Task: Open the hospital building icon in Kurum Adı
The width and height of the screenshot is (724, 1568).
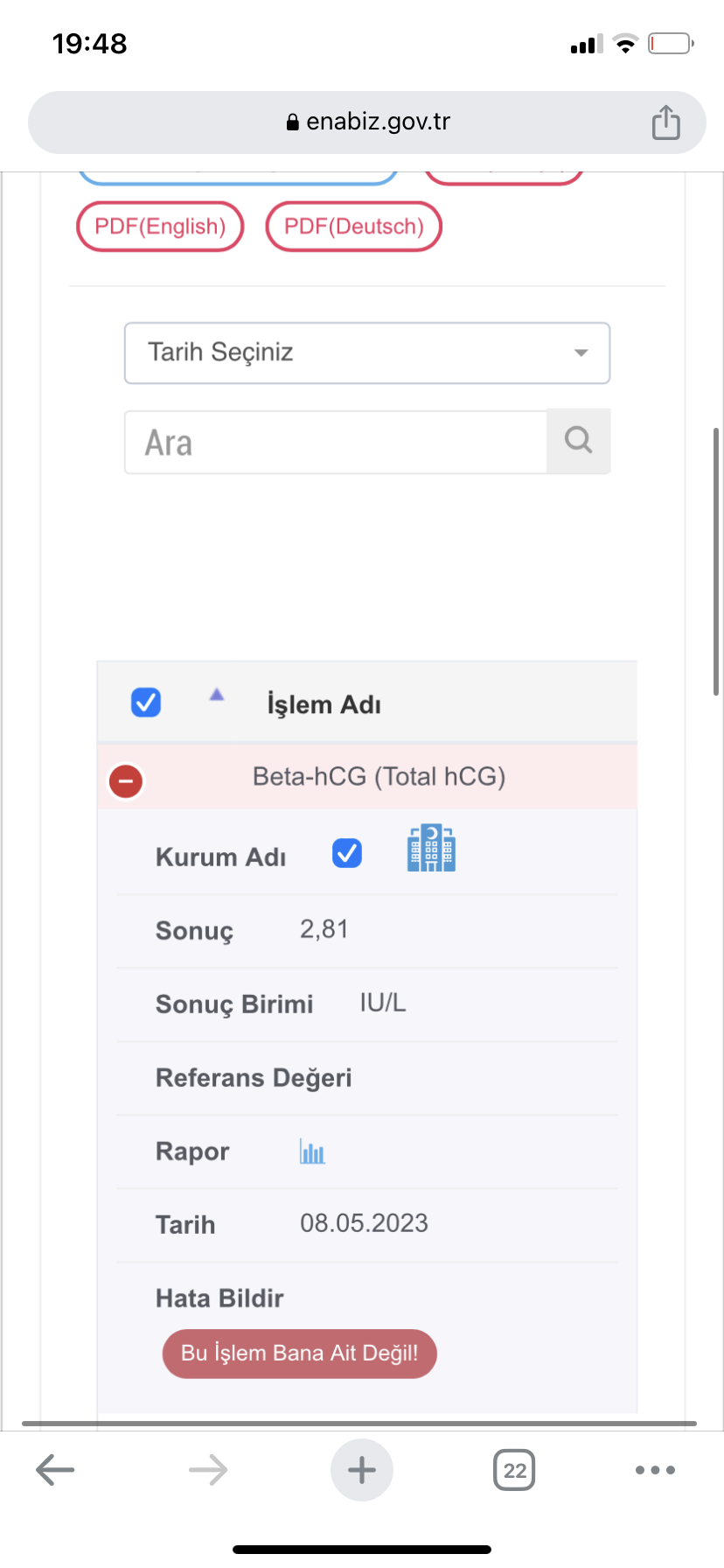Action: (431, 848)
